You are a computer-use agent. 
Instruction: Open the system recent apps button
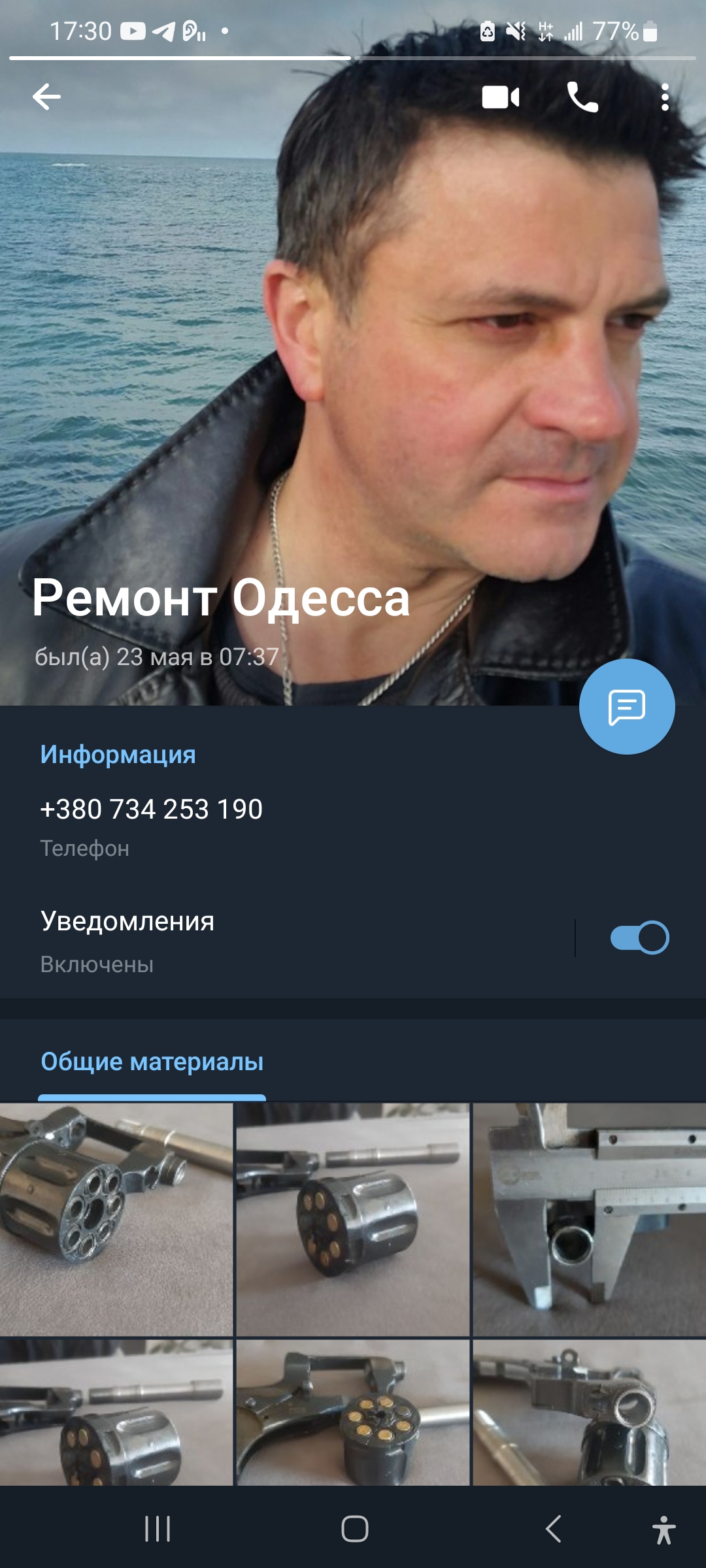(158, 1529)
